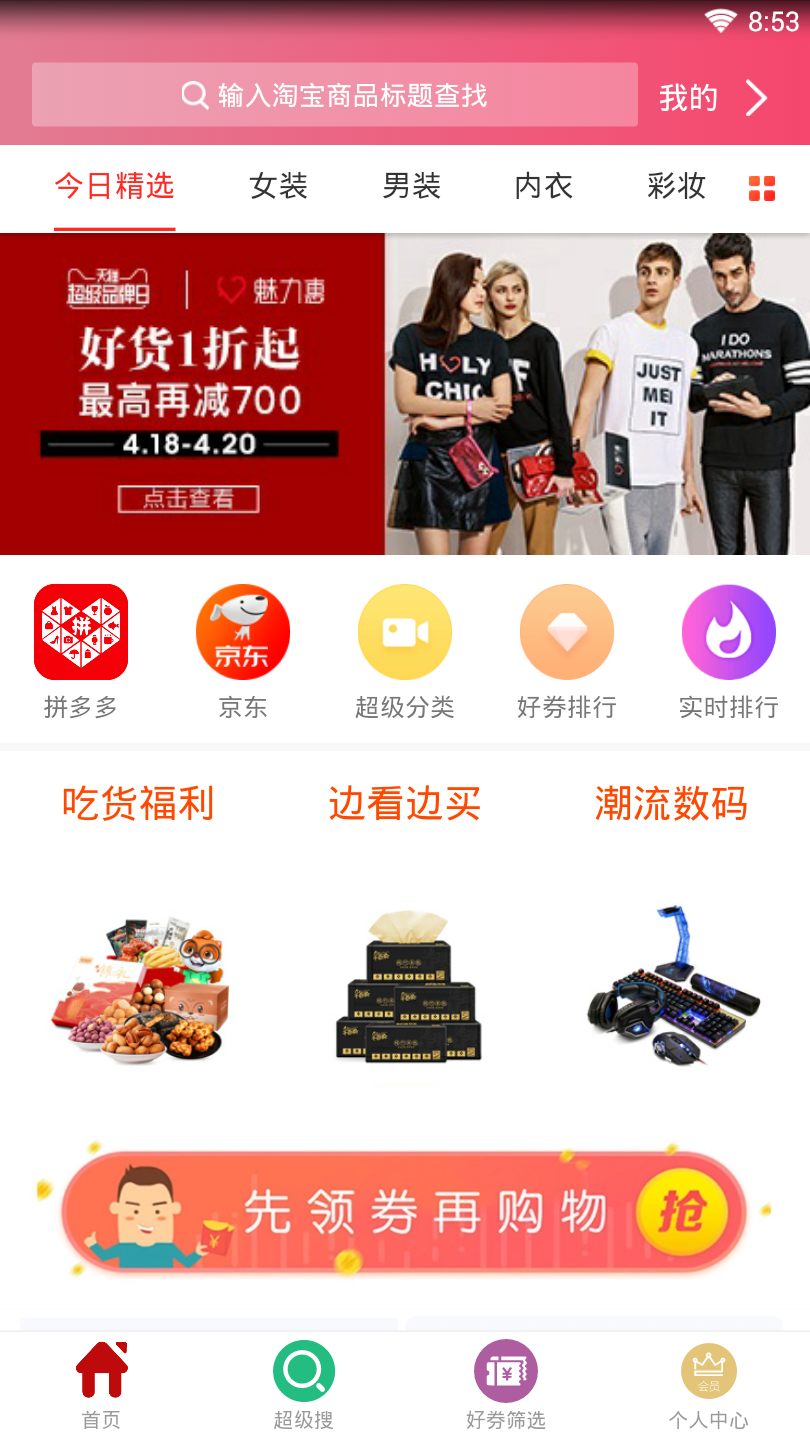This screenshot has height=1440, width=810.
Task: Tap the Taobao product title search box
Action: (334, 95)
